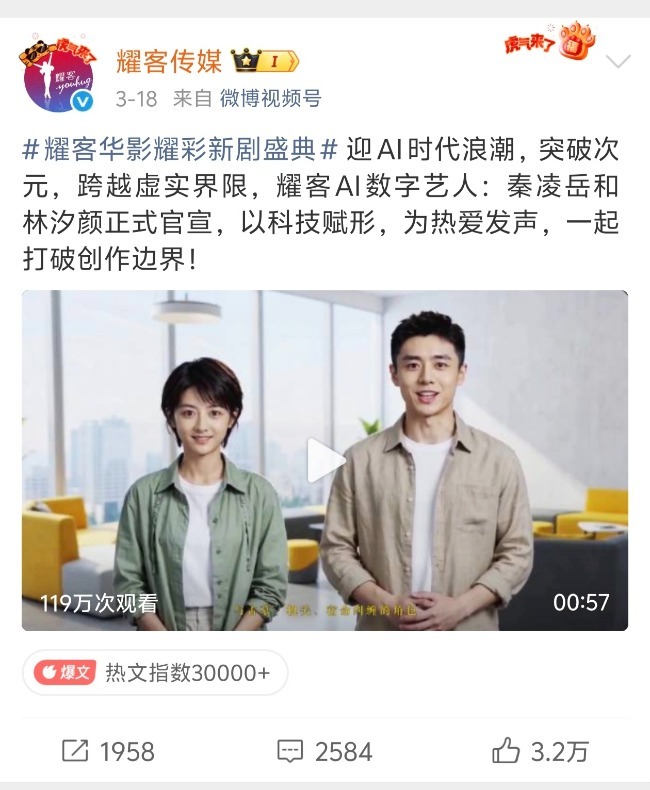Image resolution: width=650 pixels, height=790 pixels.
Task: Open the crown membership badge
Action: tap(265, 61)
